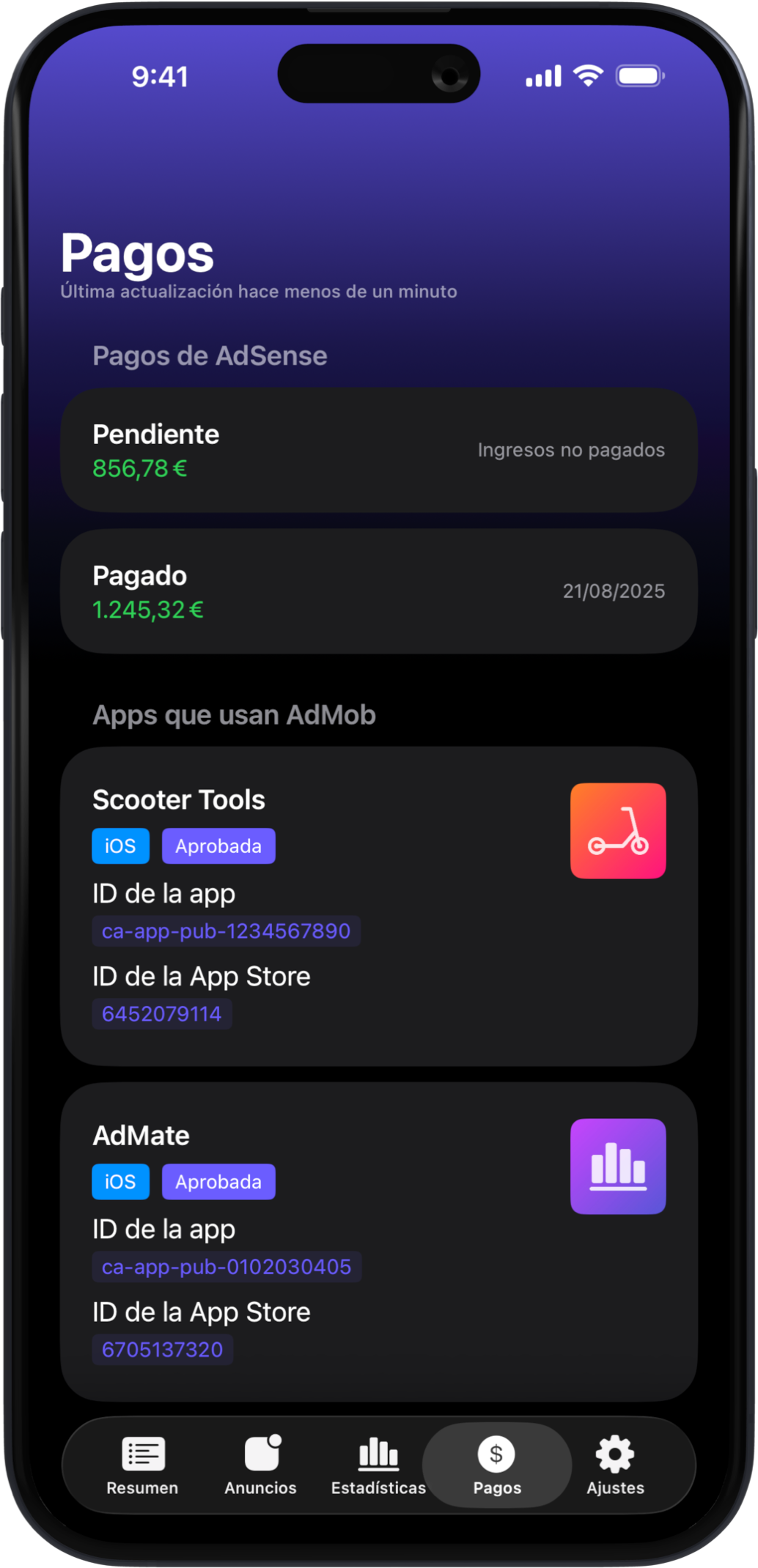Viewport: 758px width, 1568px height.
Task: Open the Pagado payment card
Action: 378,591
